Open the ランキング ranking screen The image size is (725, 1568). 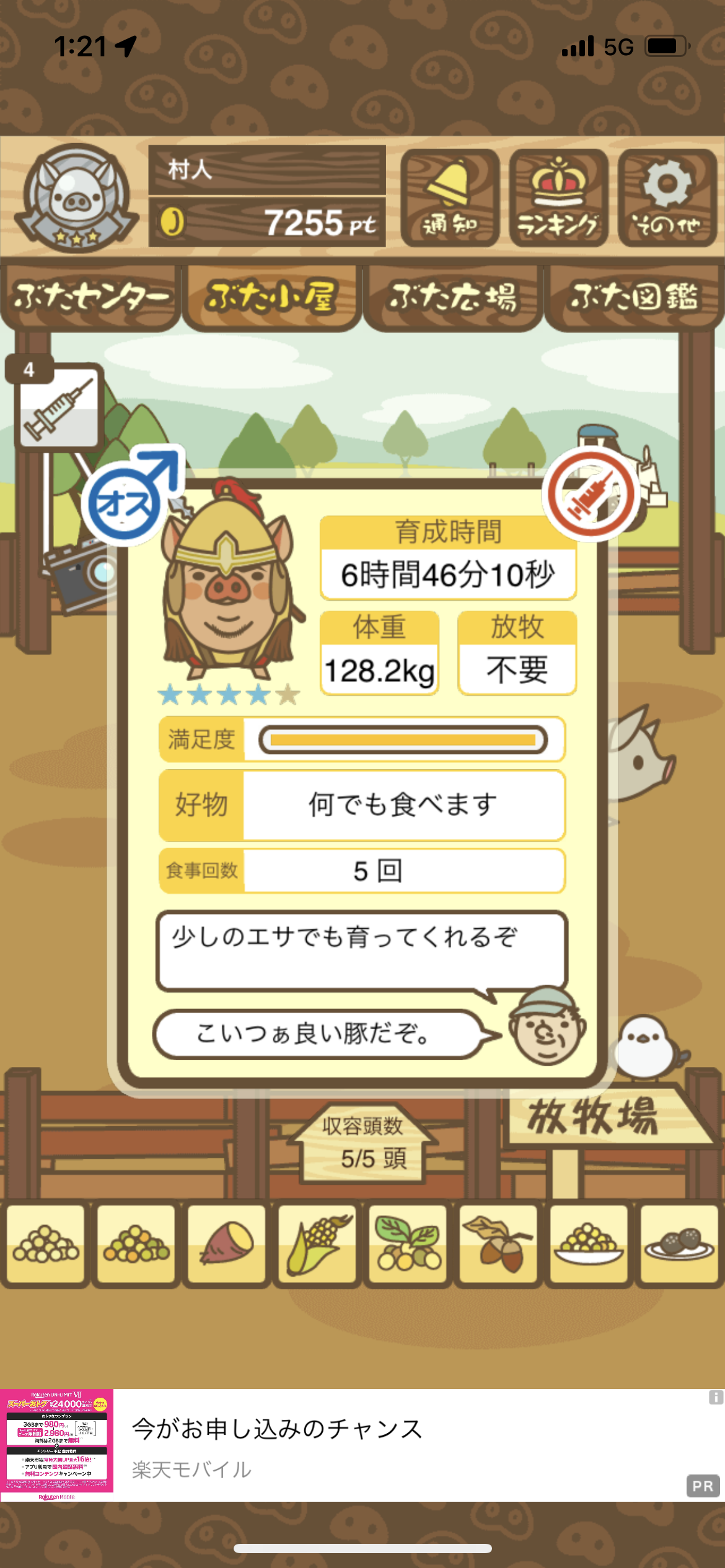pyautogui.click(x=558, y=198)
